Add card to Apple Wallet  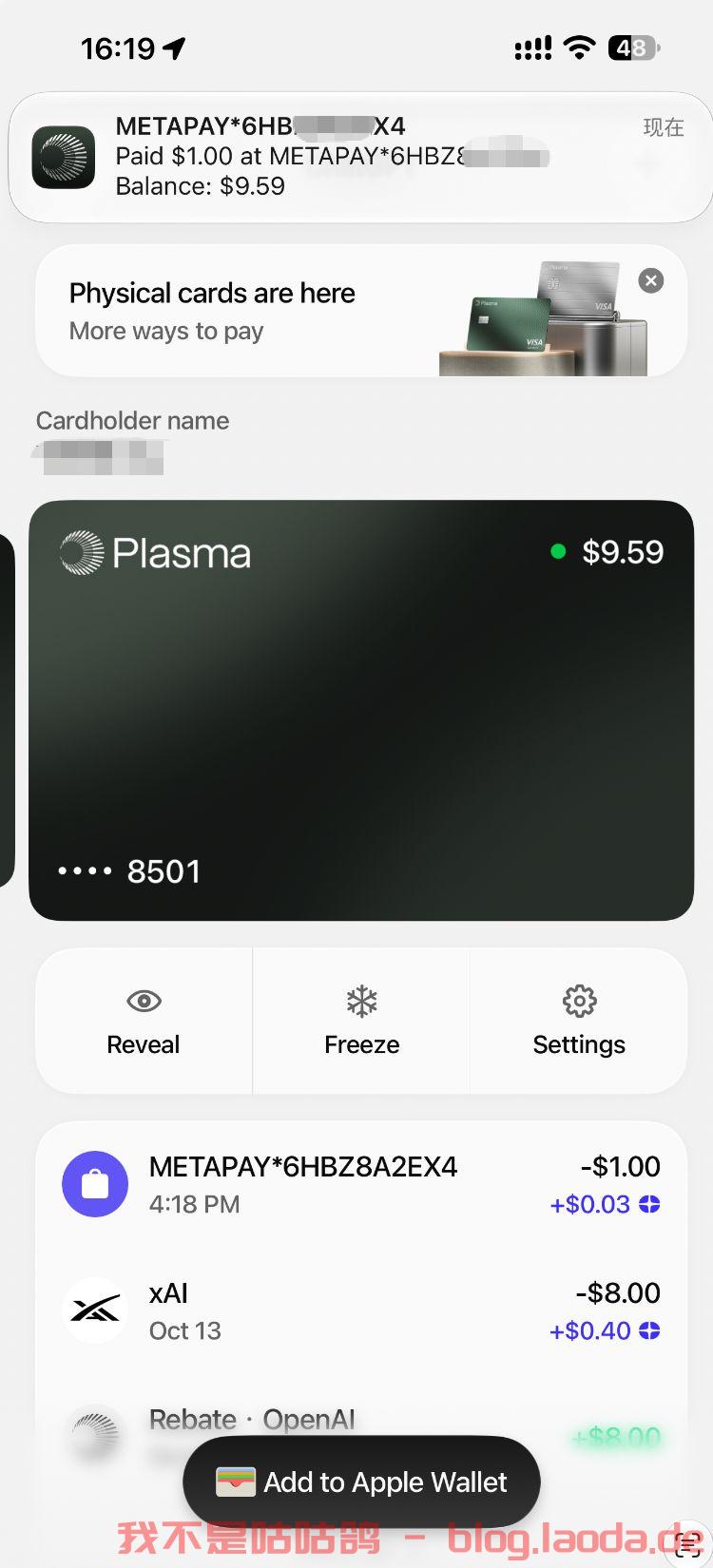[361, 1482]
